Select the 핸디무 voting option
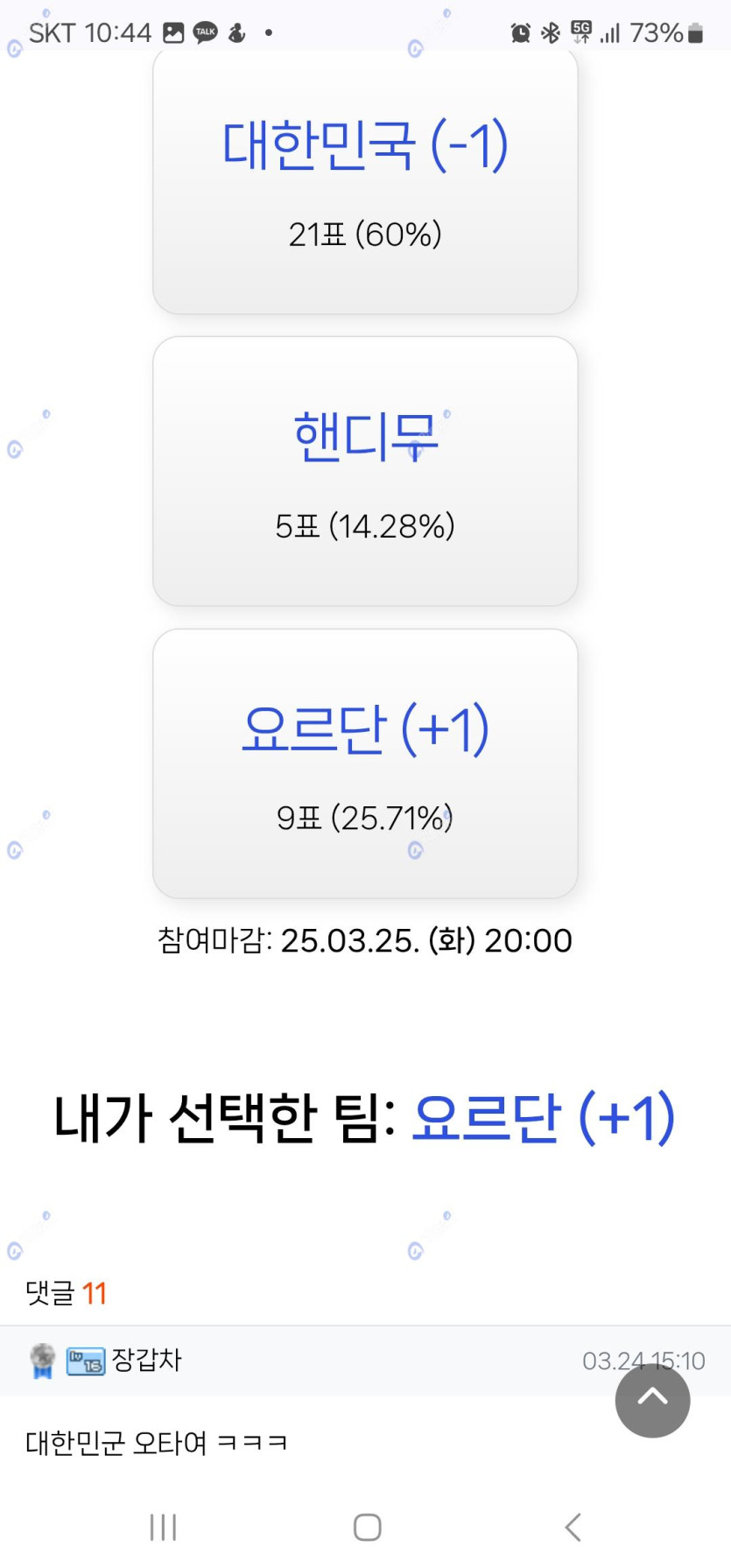 (365, 471)
